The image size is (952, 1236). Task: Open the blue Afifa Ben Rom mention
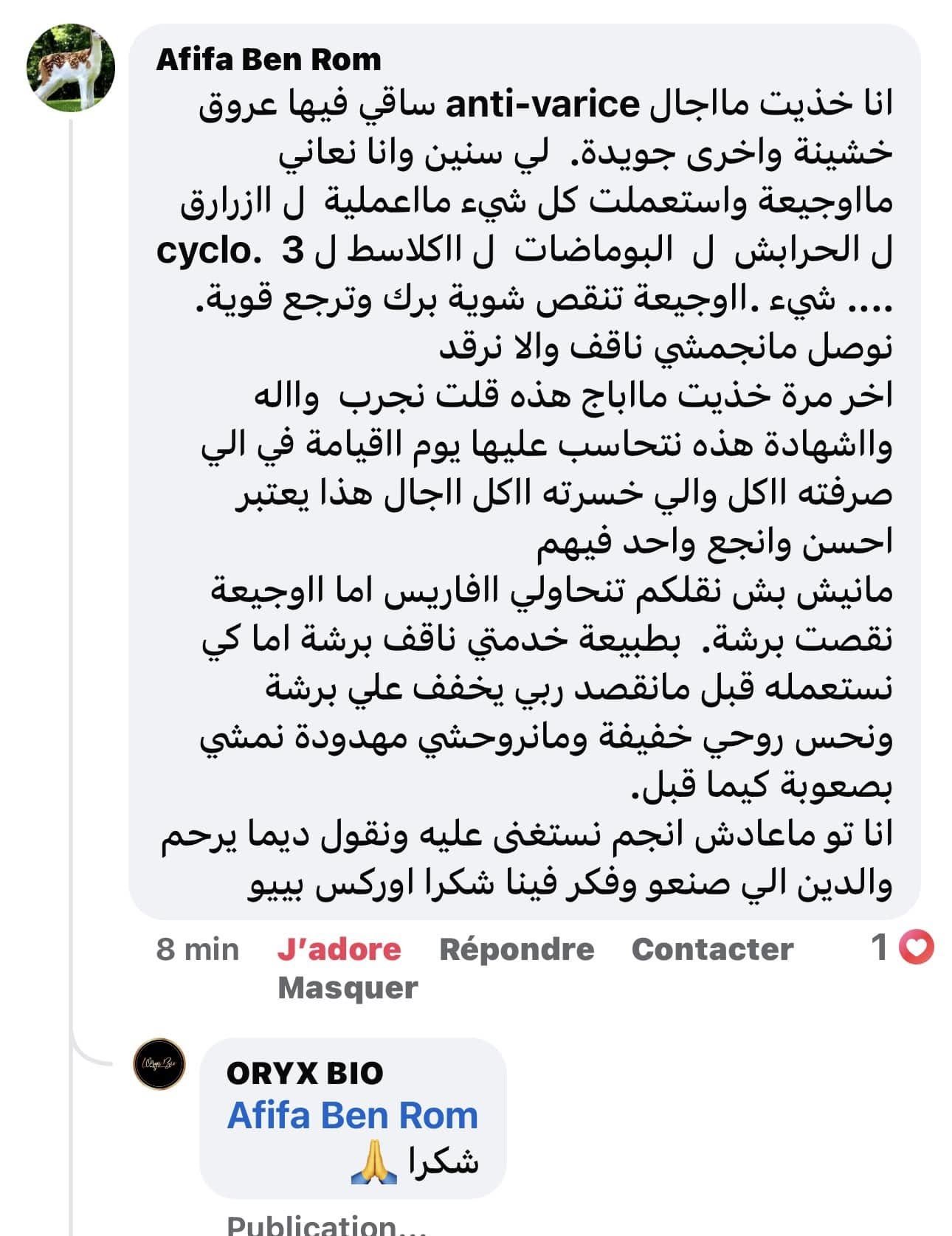click(353, 1115)
